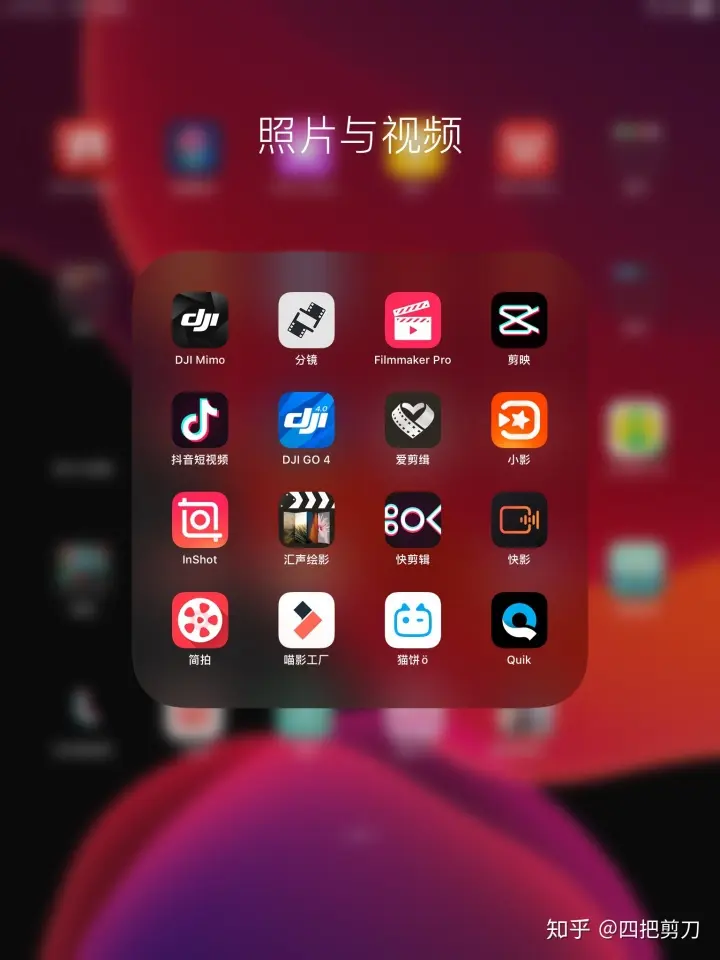Launch the 汇声绘影 app
720x960 pixels.
click(306, 520)
